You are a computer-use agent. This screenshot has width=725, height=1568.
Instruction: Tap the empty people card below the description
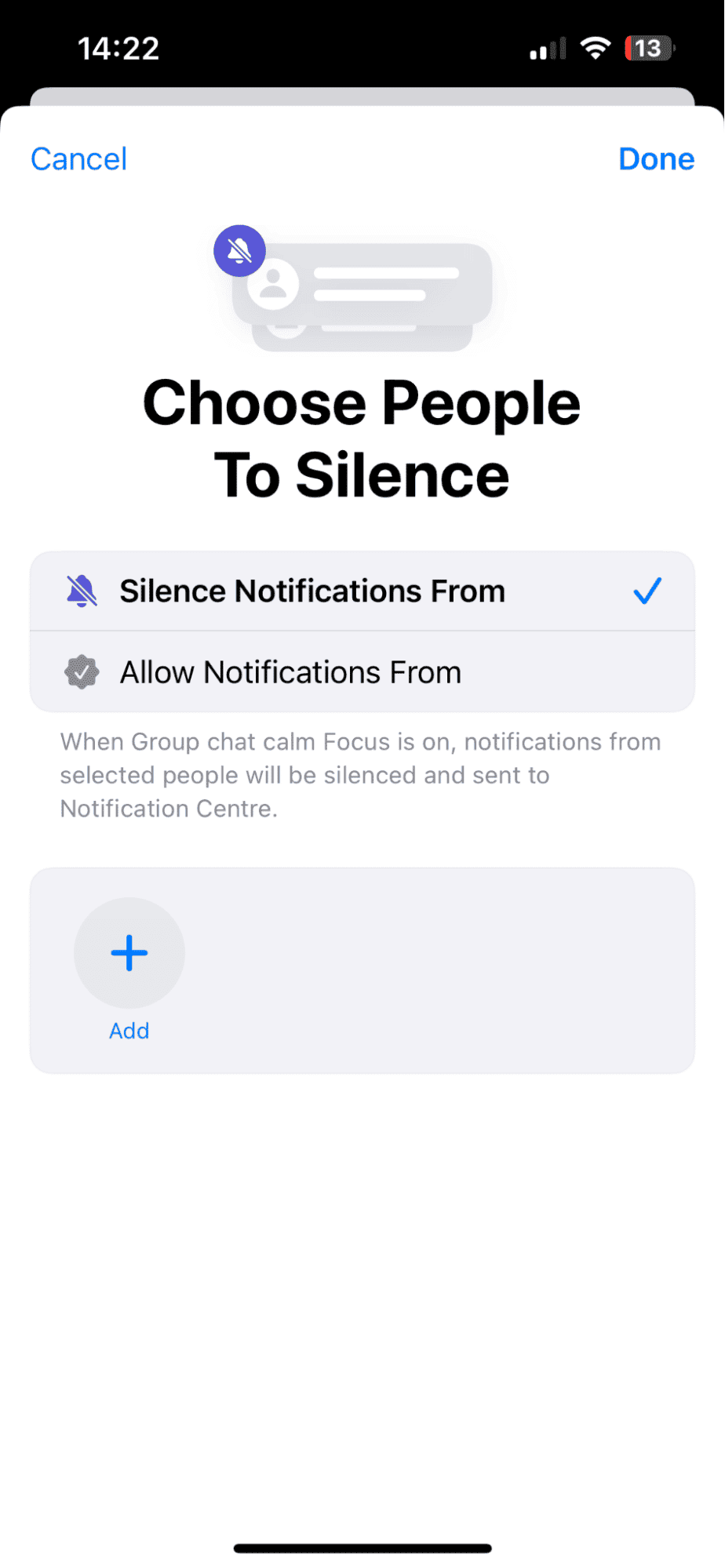tap(432, 970)
